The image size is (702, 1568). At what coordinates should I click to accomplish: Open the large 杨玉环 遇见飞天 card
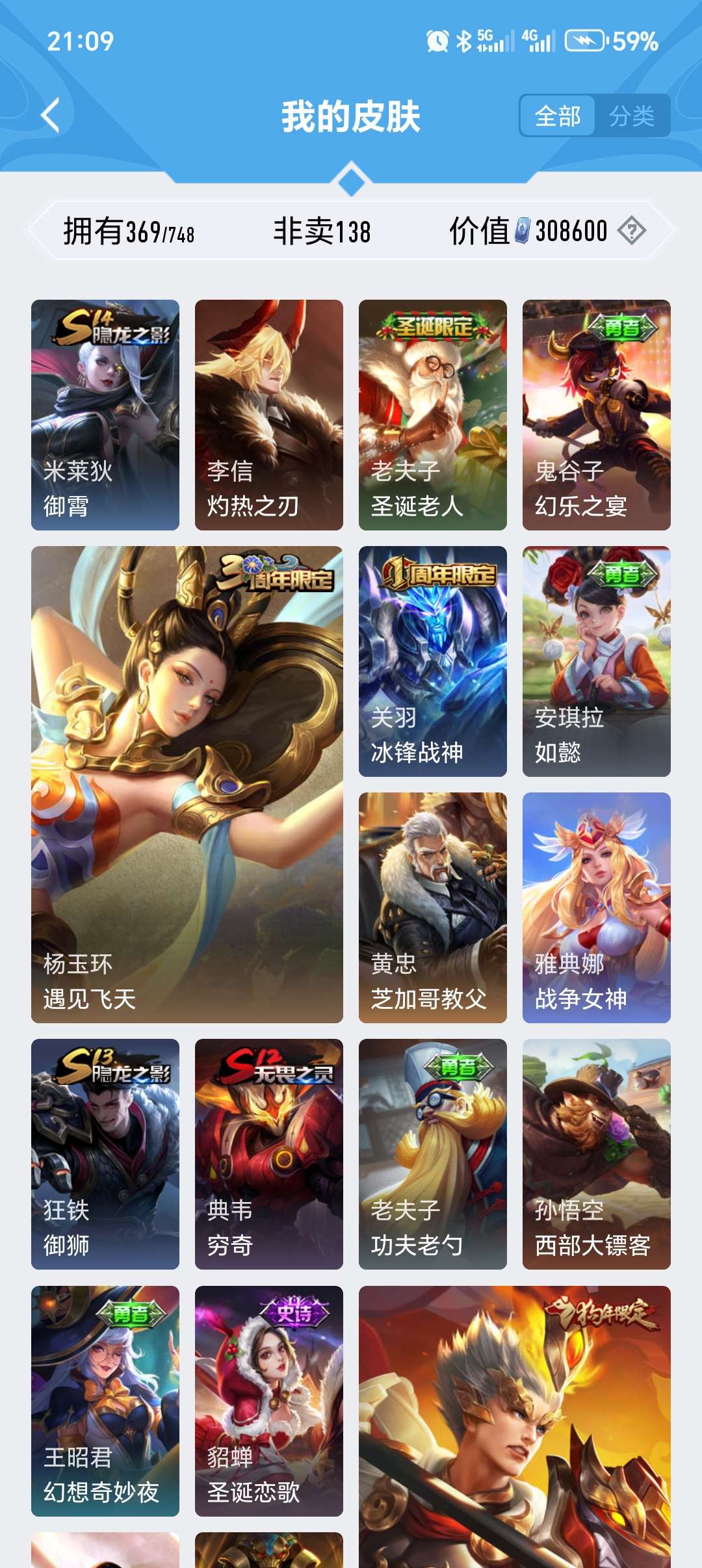(x=187, y=784)
